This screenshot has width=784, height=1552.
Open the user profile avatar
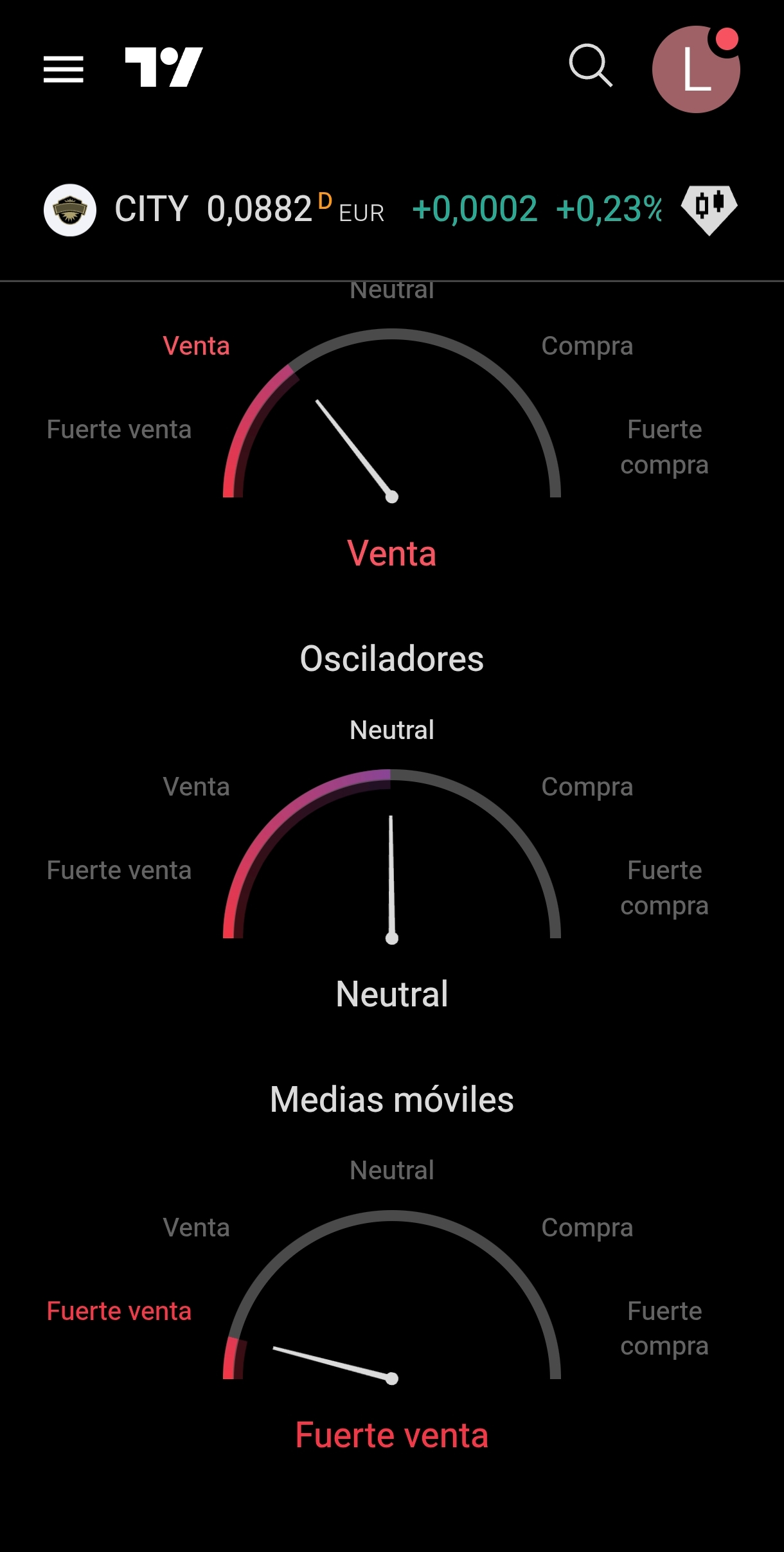695,69
